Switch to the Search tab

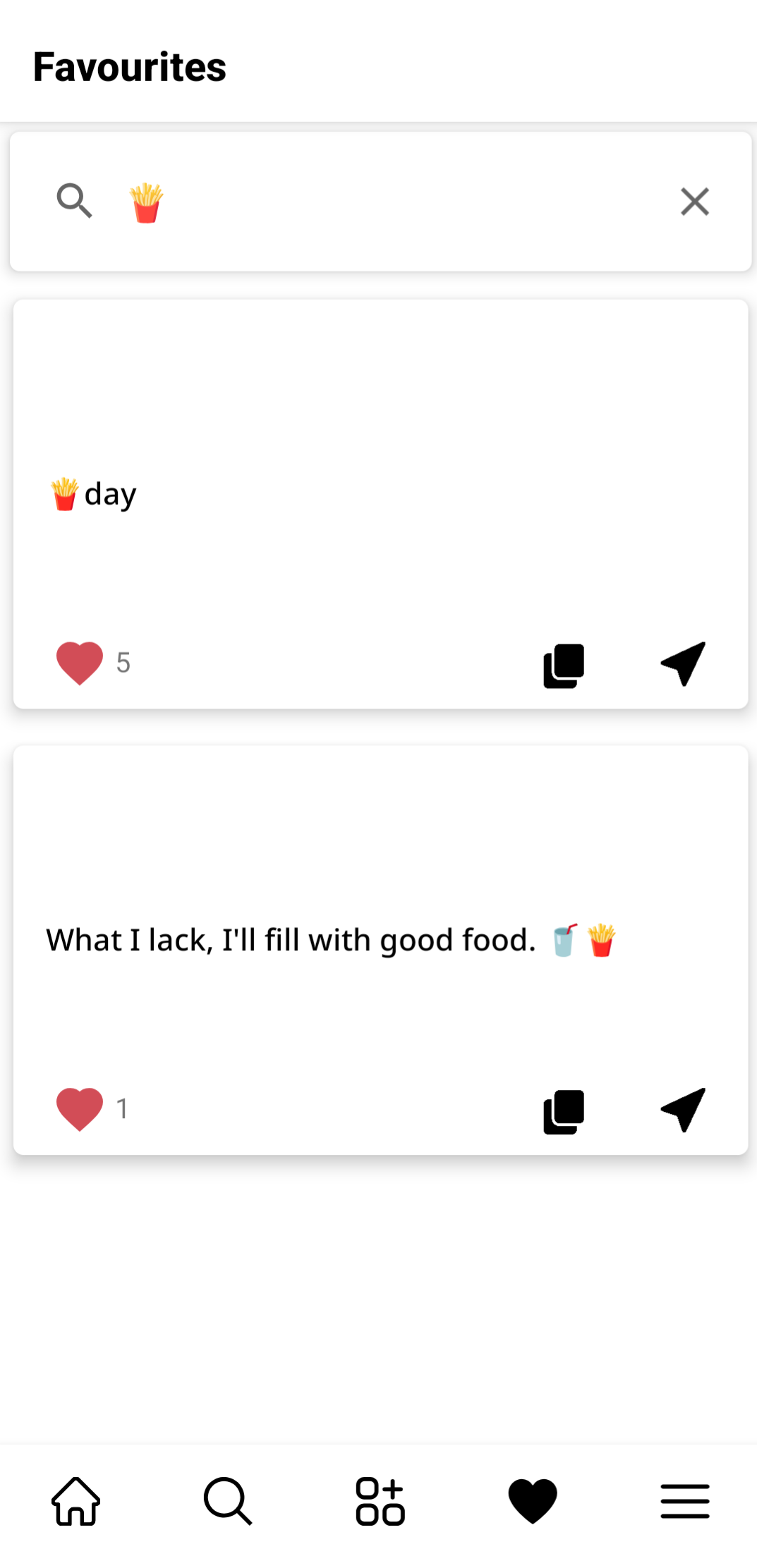[228, 1501]
